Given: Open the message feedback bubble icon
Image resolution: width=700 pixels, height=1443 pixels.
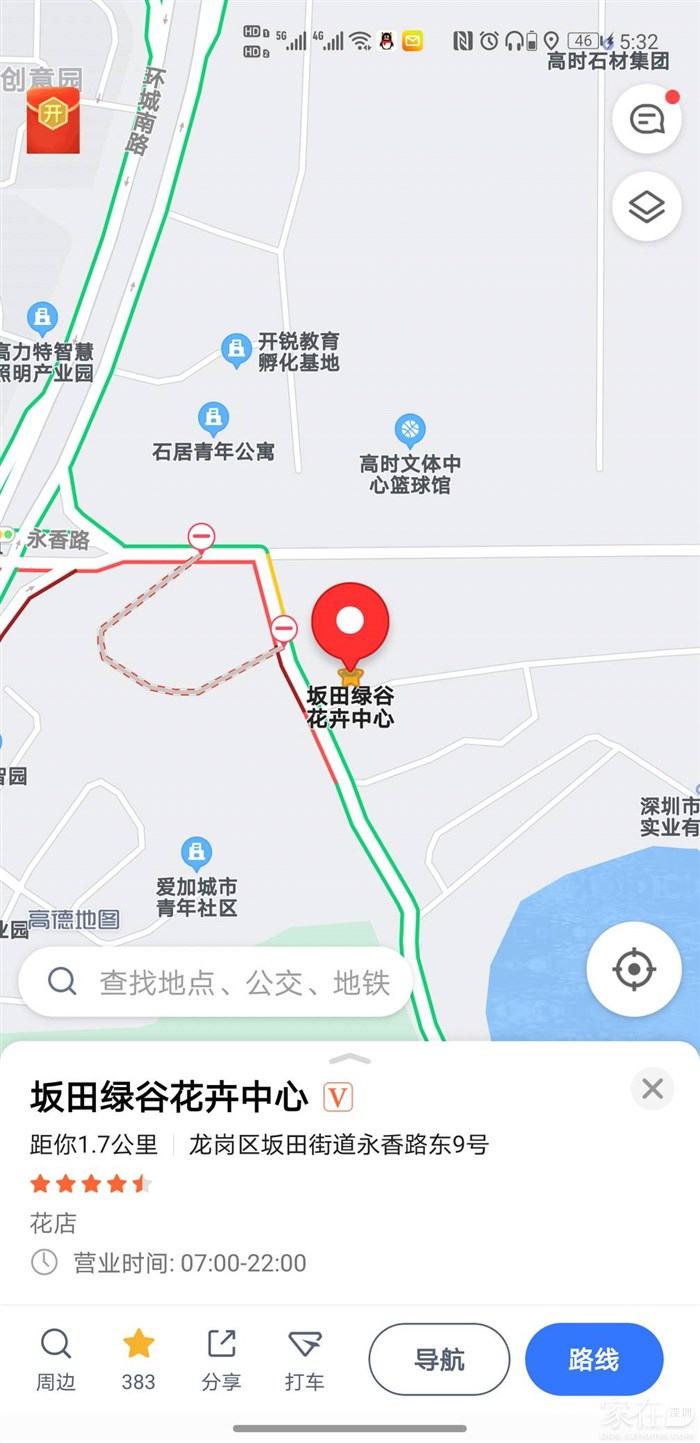Looking at the screenshot, I should [x=647, y=120].
